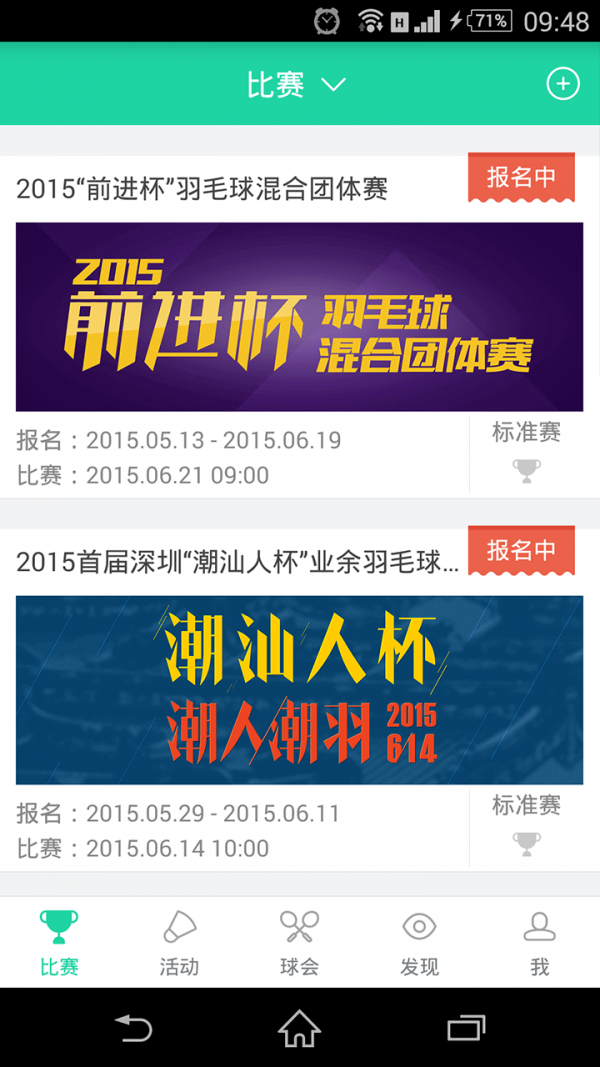Tap the plus icon to add a competition
This screenshot has height=1067, width=600.
pyautogui.click(x=563, y=84)
